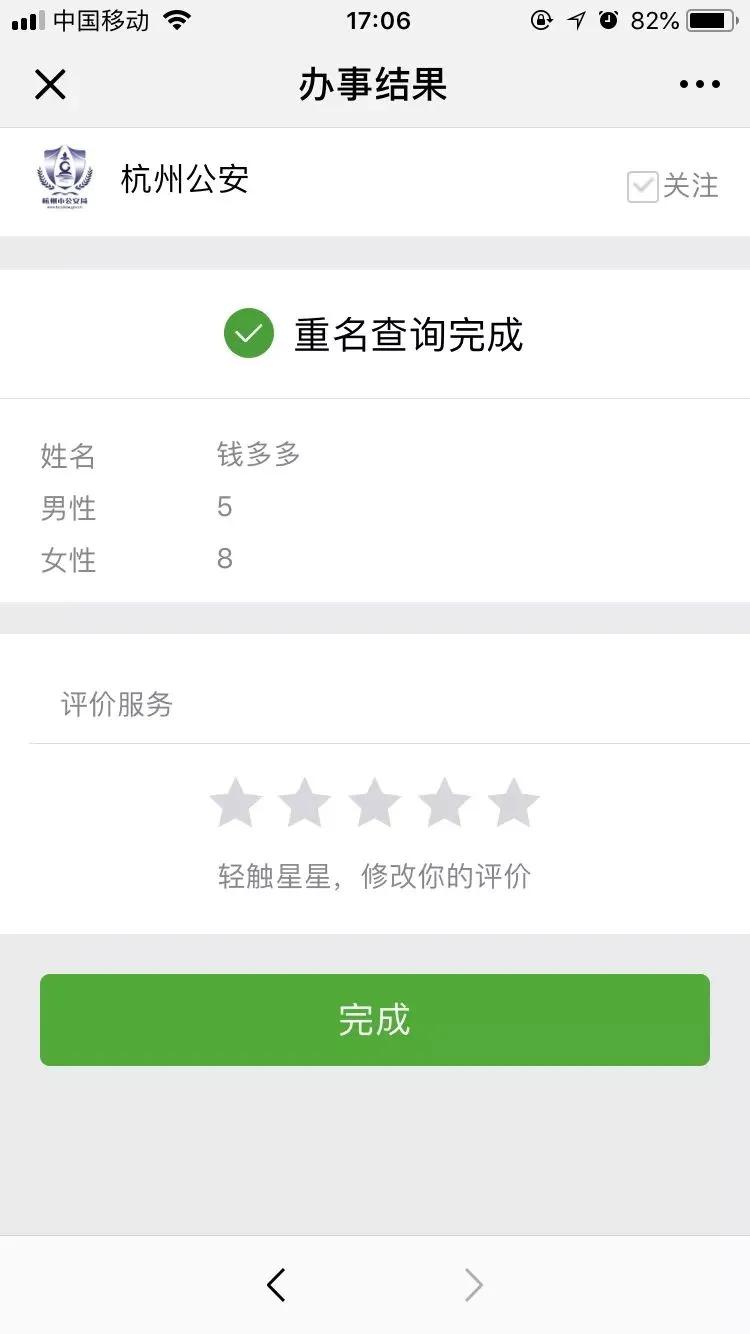The height and width of the screenshot is (1334, 750).
Task: Tap the back chevron at page bottom
Action: click(276, 1286)
